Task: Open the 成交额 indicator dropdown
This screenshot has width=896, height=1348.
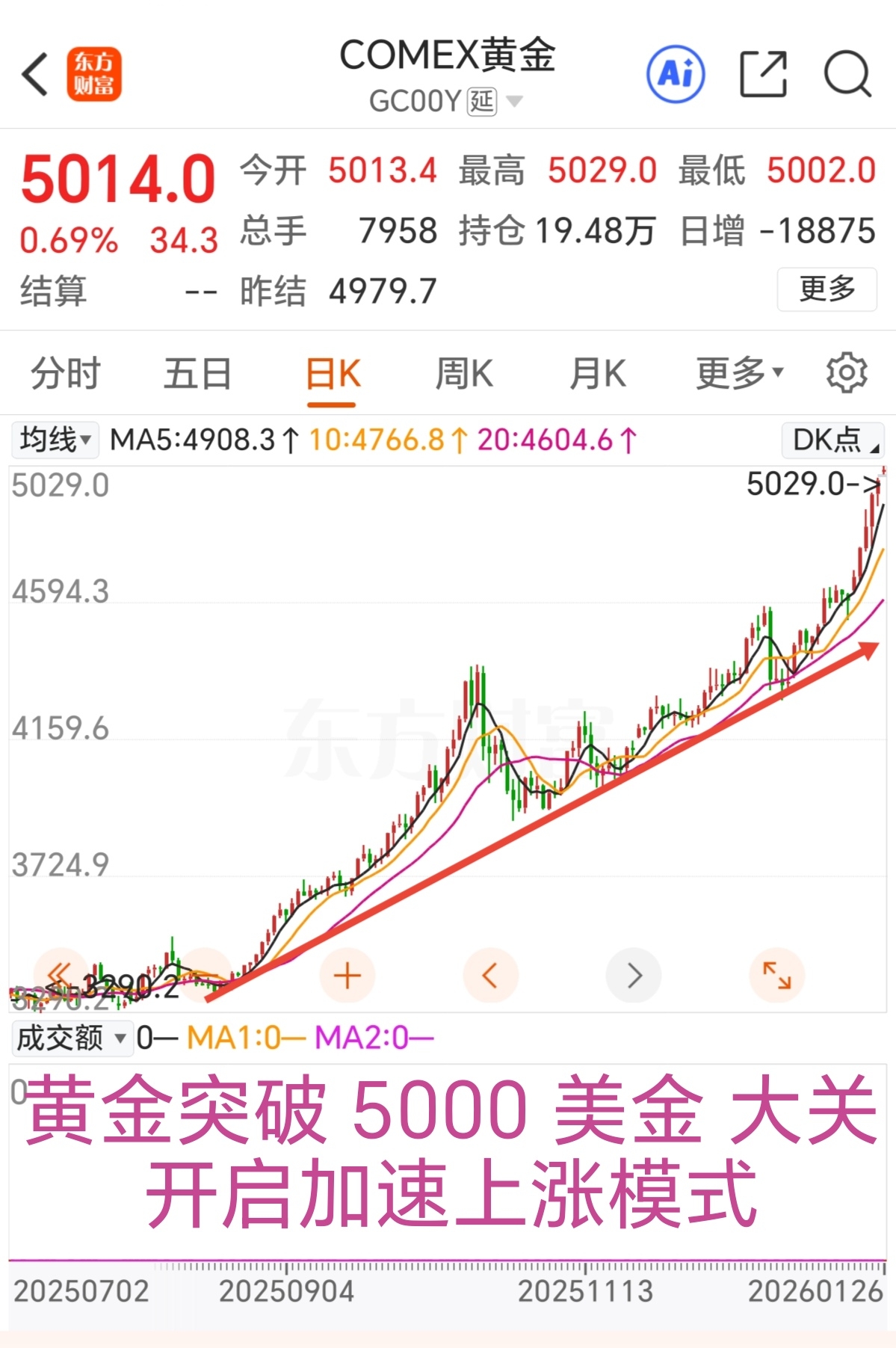Action: pyautogui.click(x=71, y=1038)
